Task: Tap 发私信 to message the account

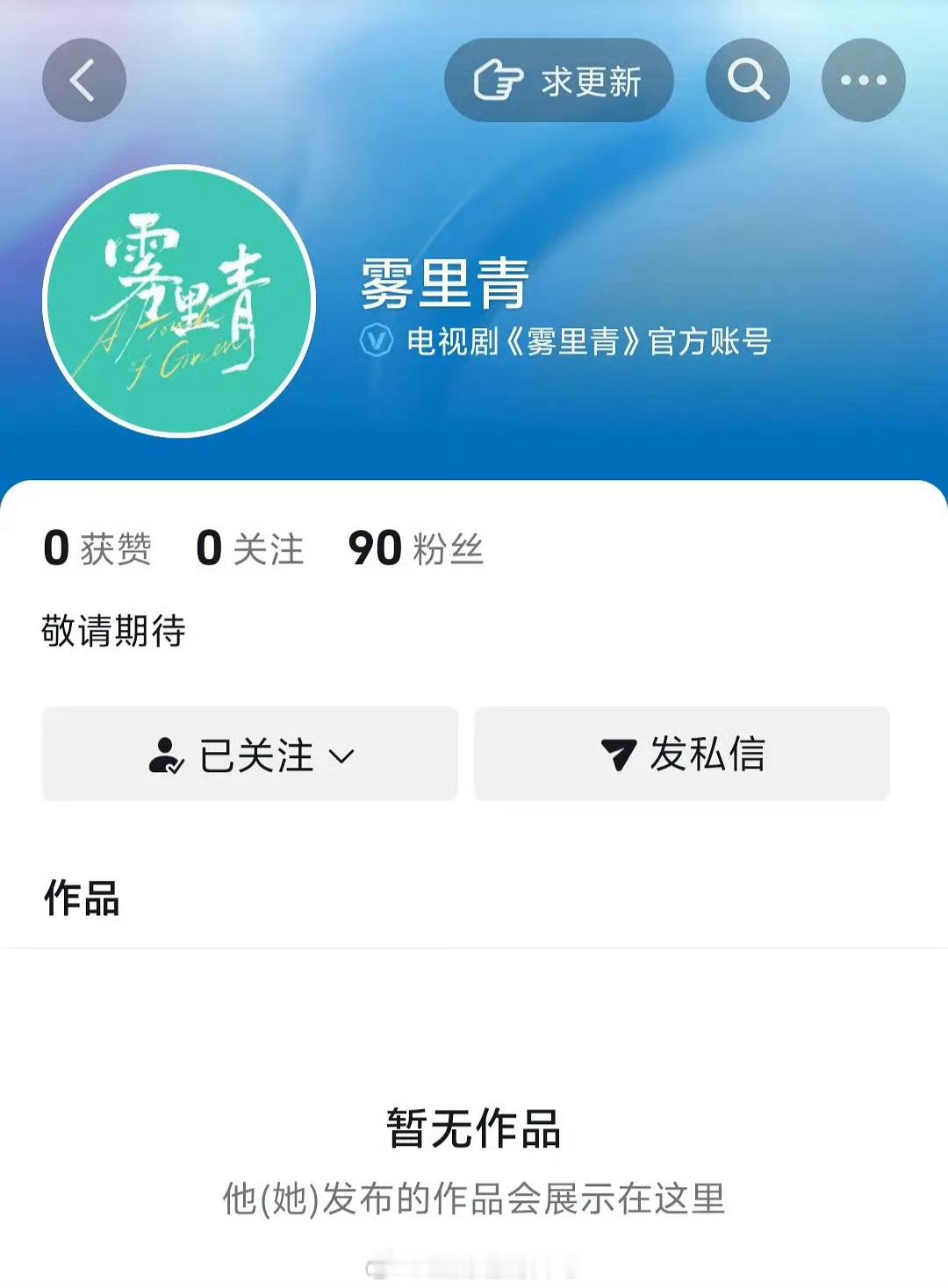Action: [x=680, y=755]
